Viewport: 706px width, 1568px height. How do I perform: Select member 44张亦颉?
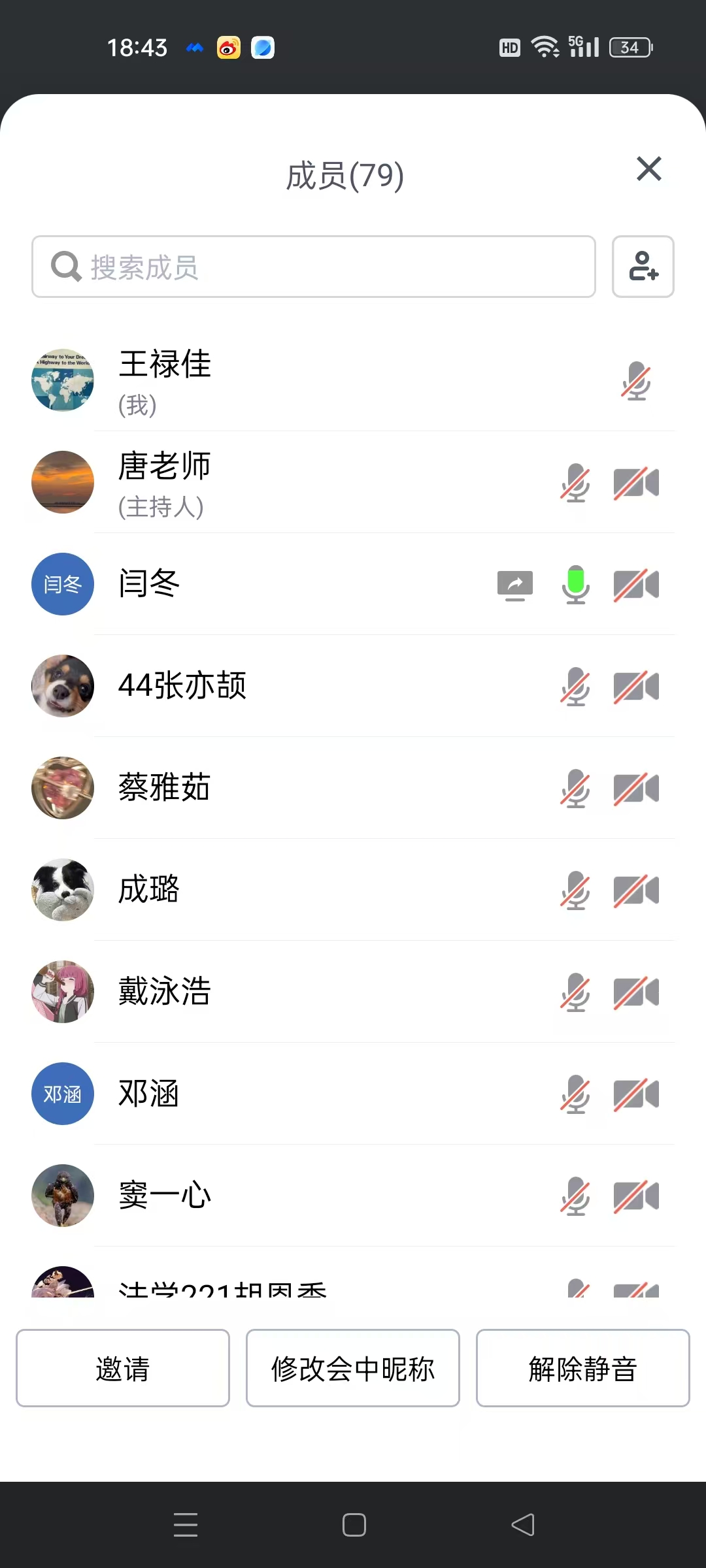(353, 686)
